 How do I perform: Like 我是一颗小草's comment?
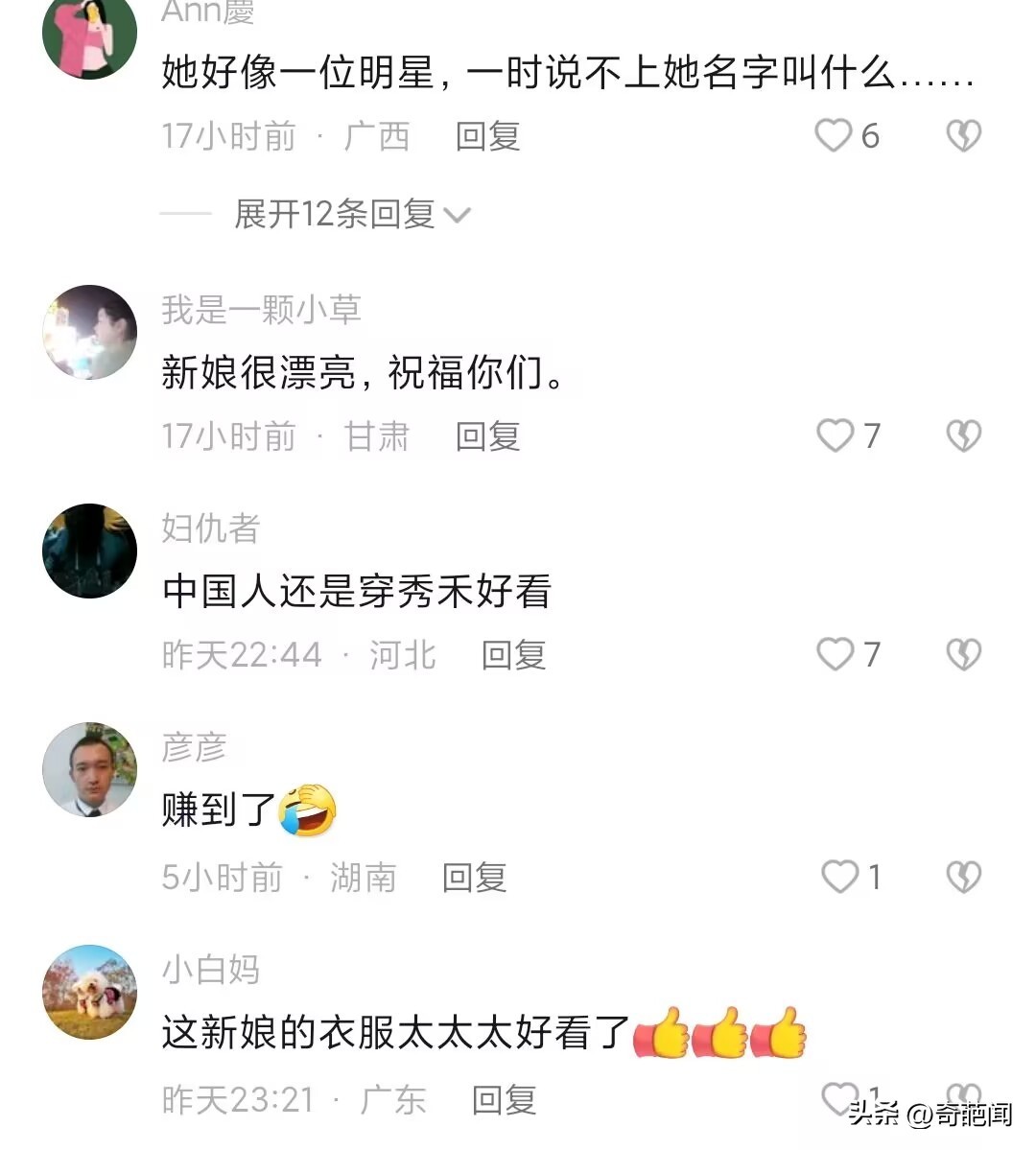pyautogui.click(x=835, y=435)
